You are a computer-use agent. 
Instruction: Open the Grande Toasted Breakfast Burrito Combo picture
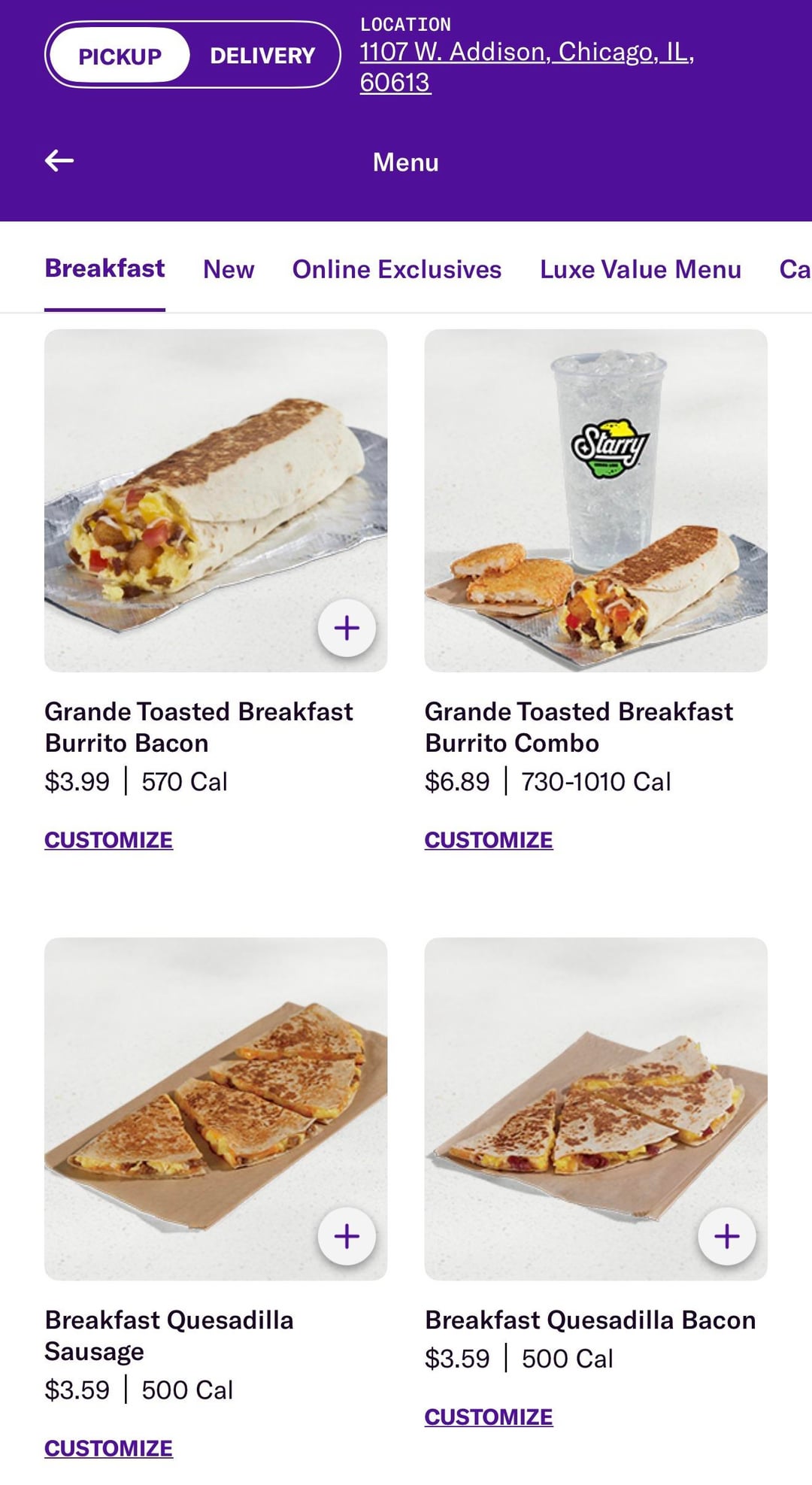595,500
